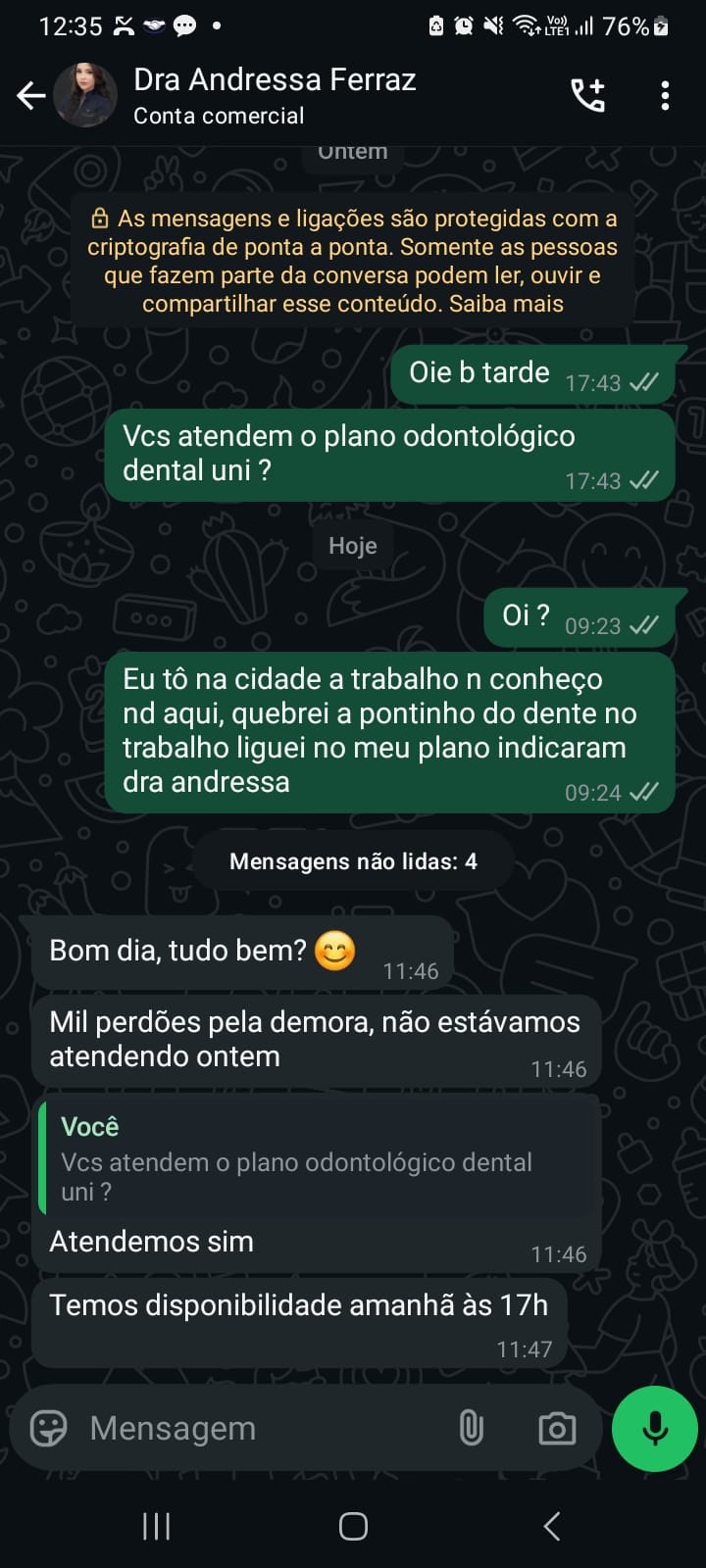Go to the home screen
Image resolution: width=706 pixels, height=1568 pixels.
pyautogui.click(x=353, y=1526)
